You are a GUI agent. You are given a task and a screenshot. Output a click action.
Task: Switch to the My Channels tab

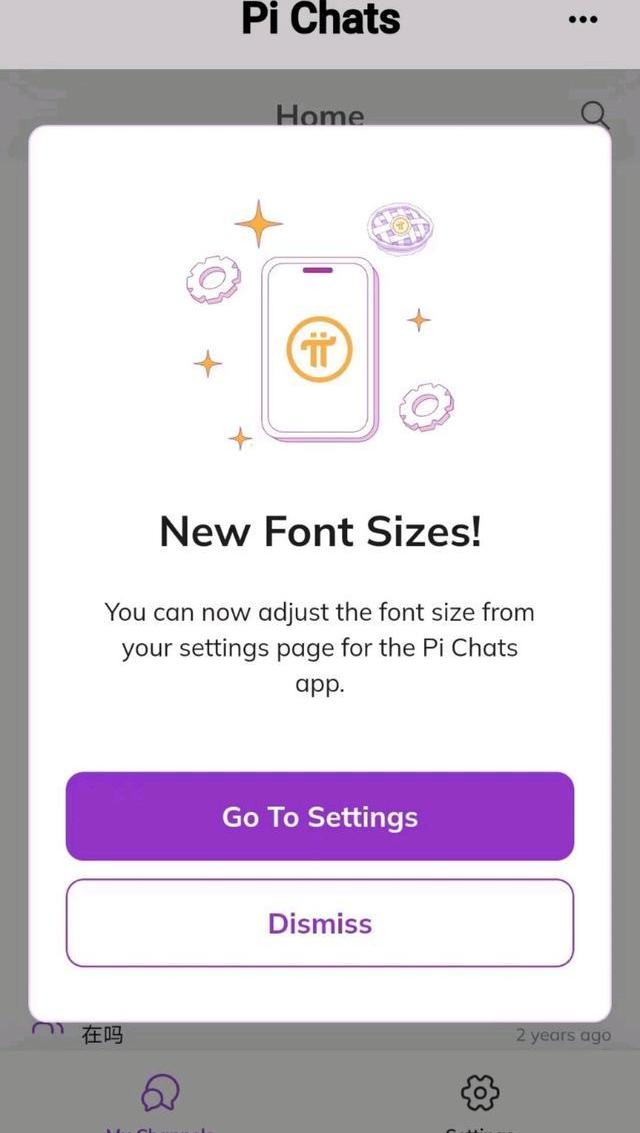tap(160, 1095)
